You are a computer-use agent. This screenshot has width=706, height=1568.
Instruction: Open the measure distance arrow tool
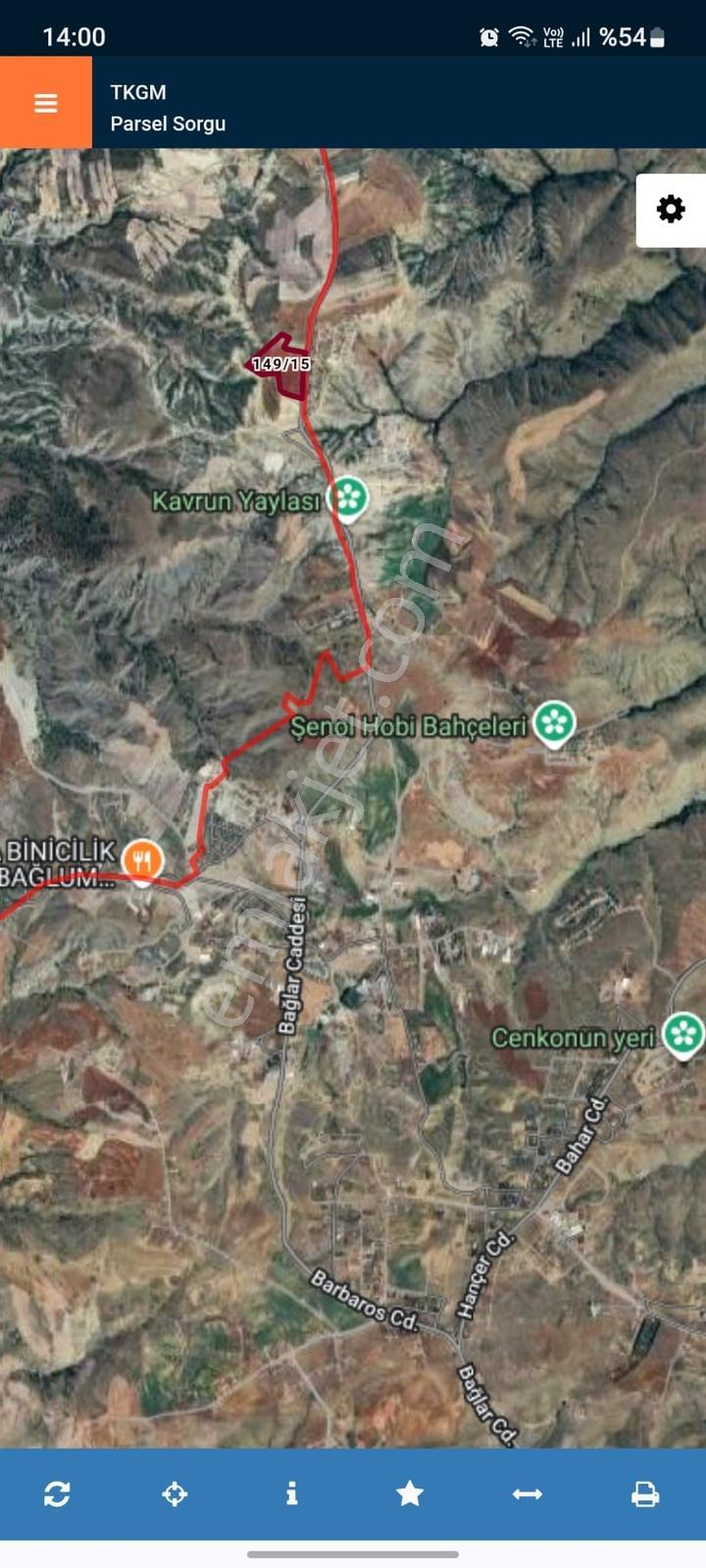[528, 1494]
